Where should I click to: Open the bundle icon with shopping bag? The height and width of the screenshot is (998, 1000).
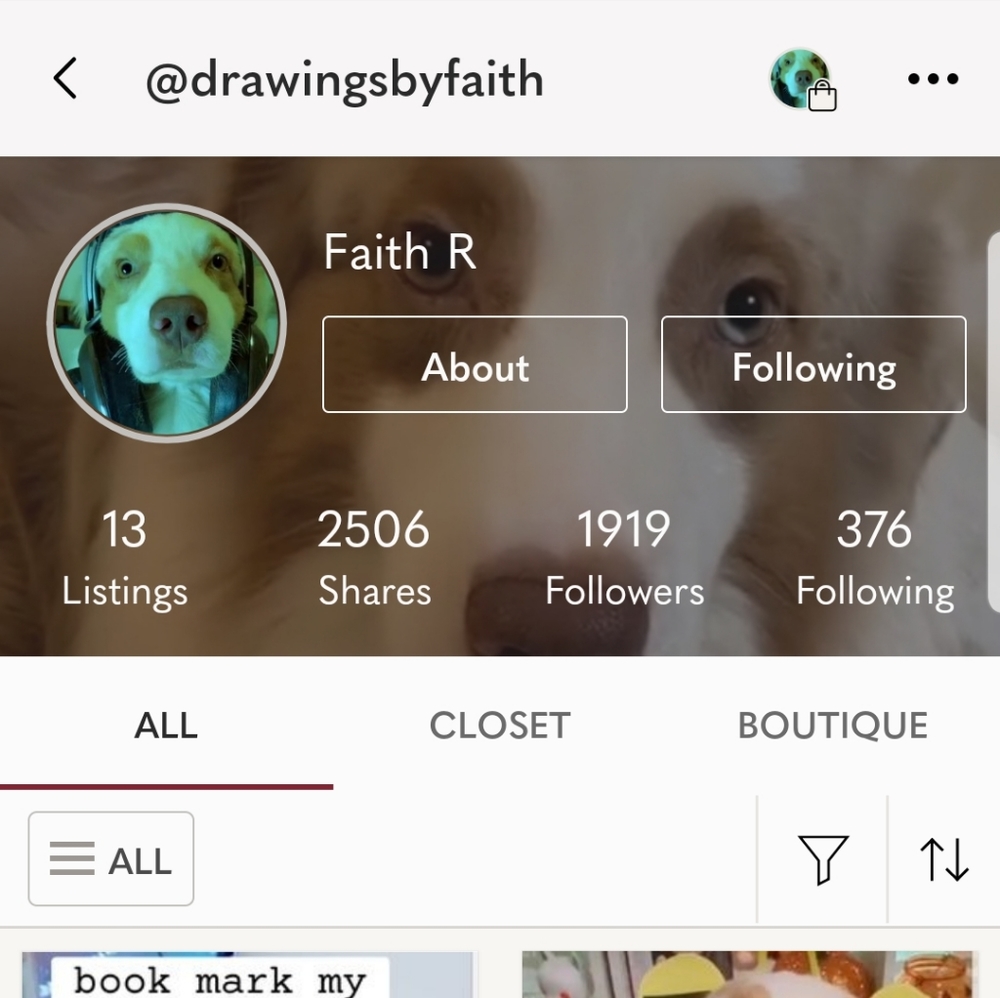803,80
